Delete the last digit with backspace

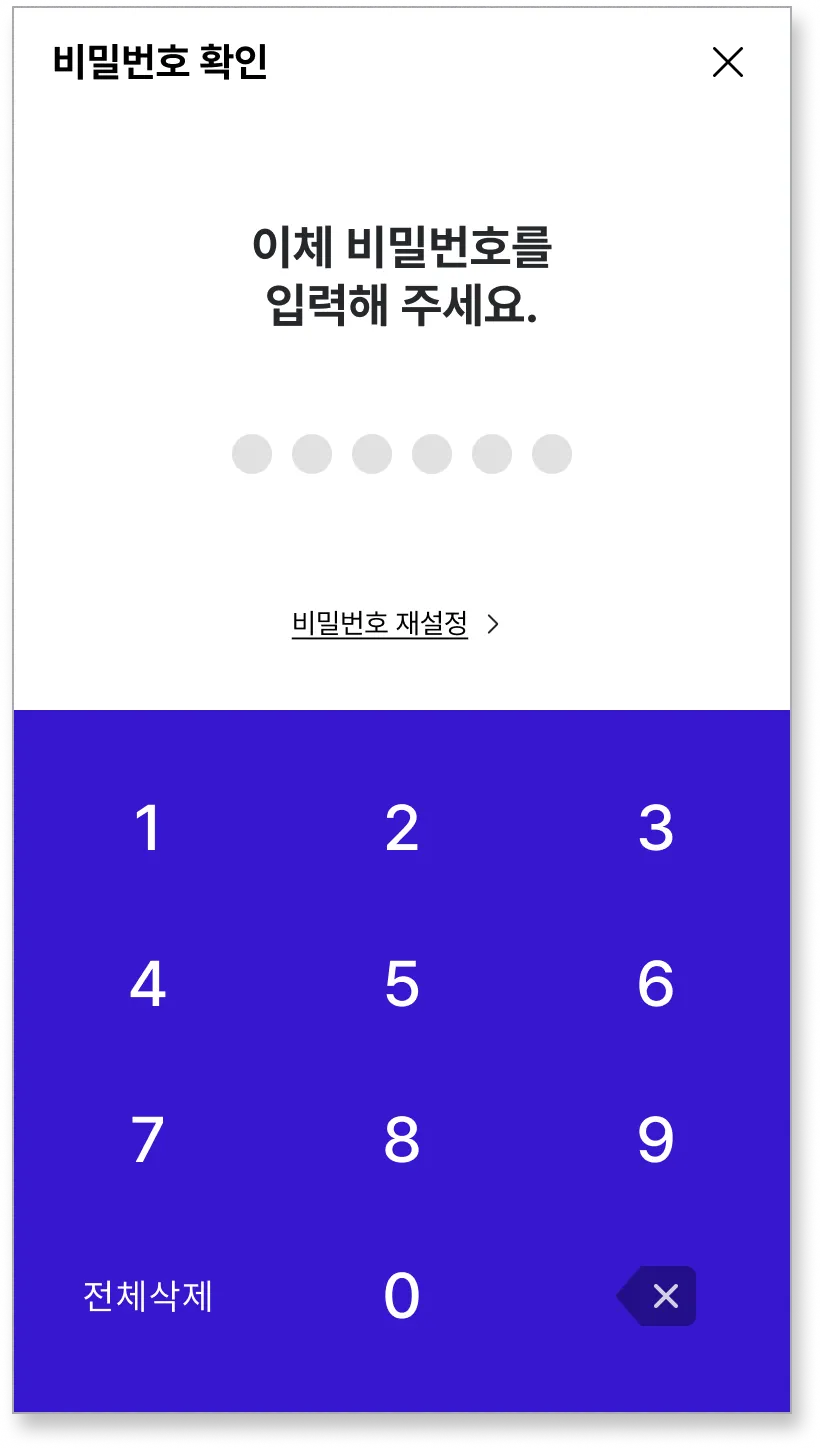click(657, 1296)
